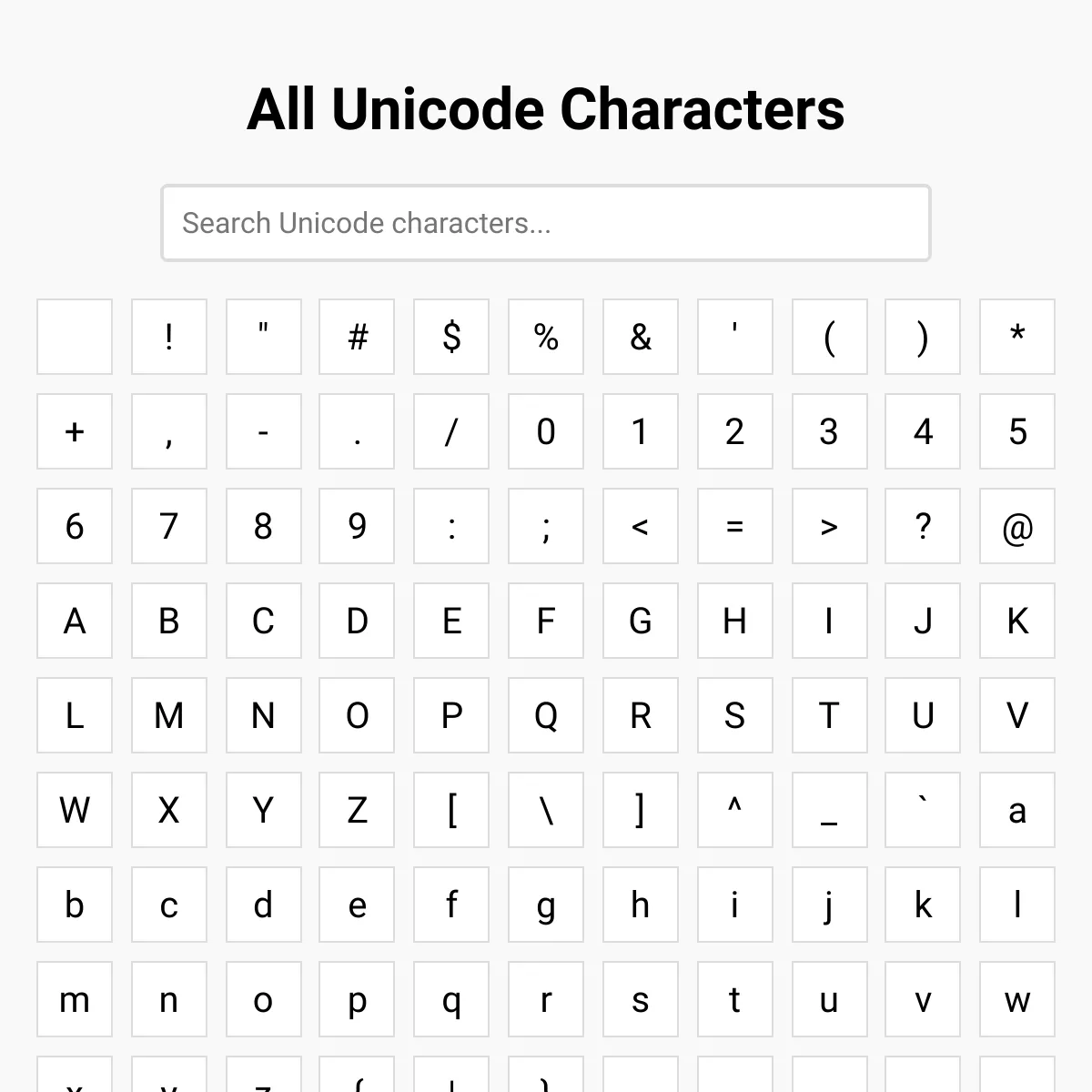Tap the digit 9 tile

pyautogui.click(x=357, y=526)
